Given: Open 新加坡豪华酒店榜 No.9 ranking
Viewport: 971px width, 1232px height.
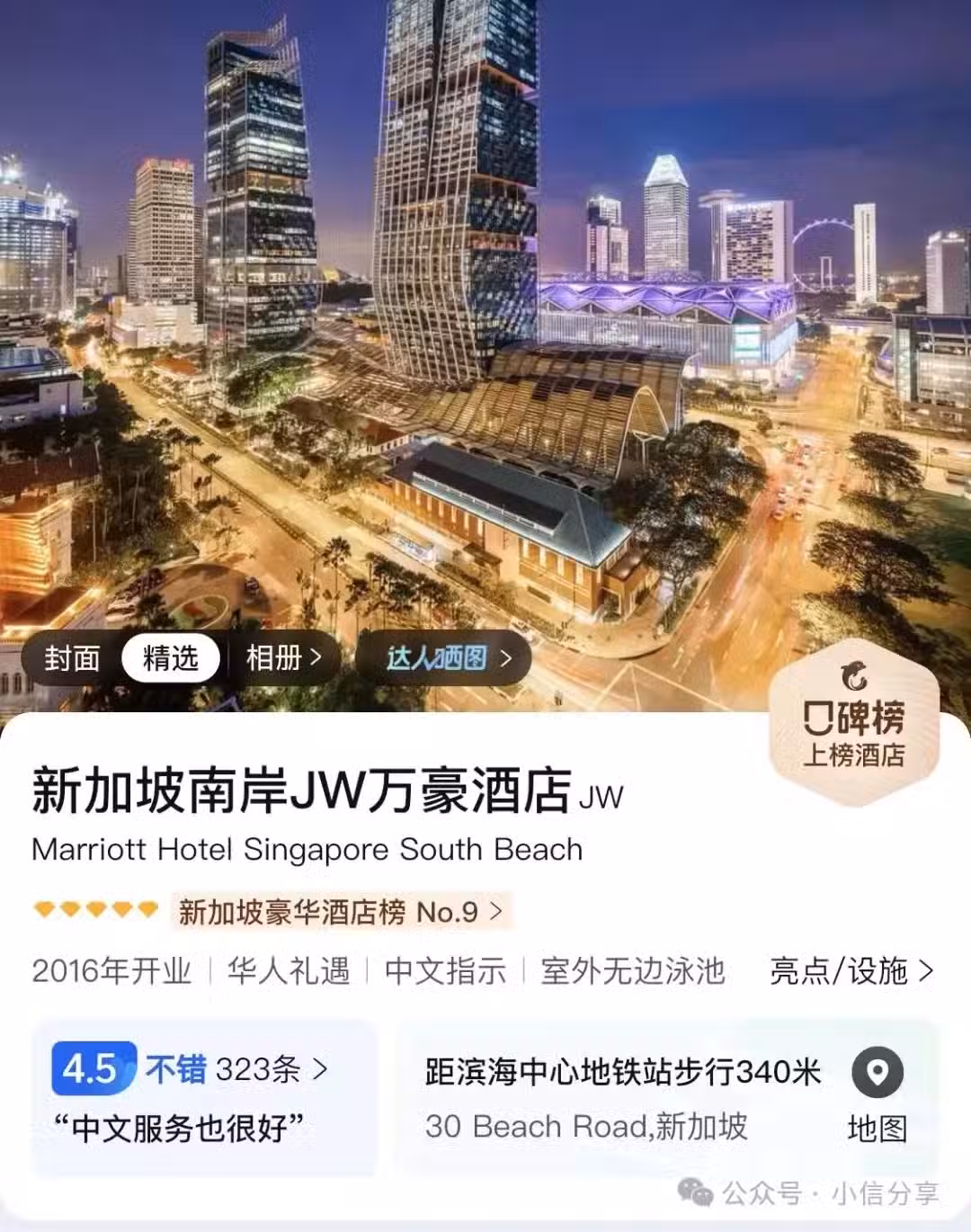Looking at the screenshot, I should tap(340, 912).
